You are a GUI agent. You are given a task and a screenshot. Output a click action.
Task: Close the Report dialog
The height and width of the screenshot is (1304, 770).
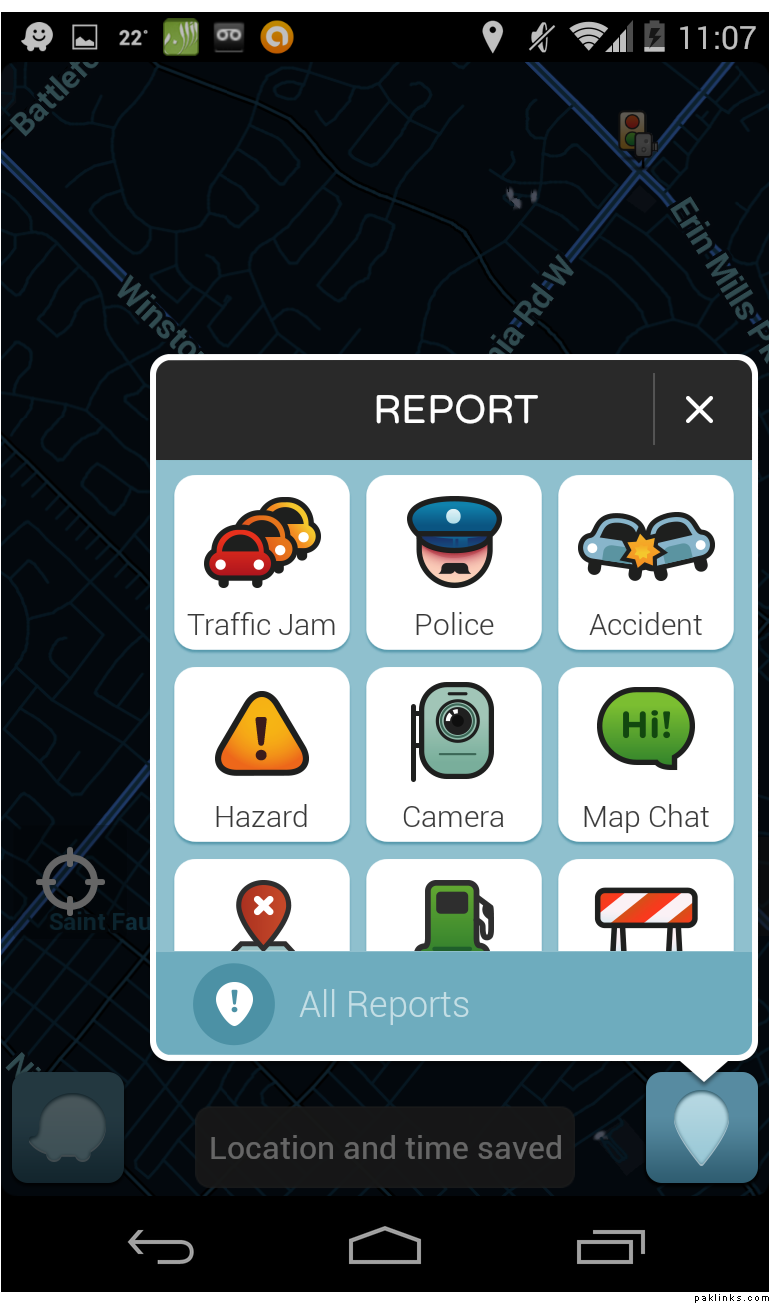tap(699, 409)
